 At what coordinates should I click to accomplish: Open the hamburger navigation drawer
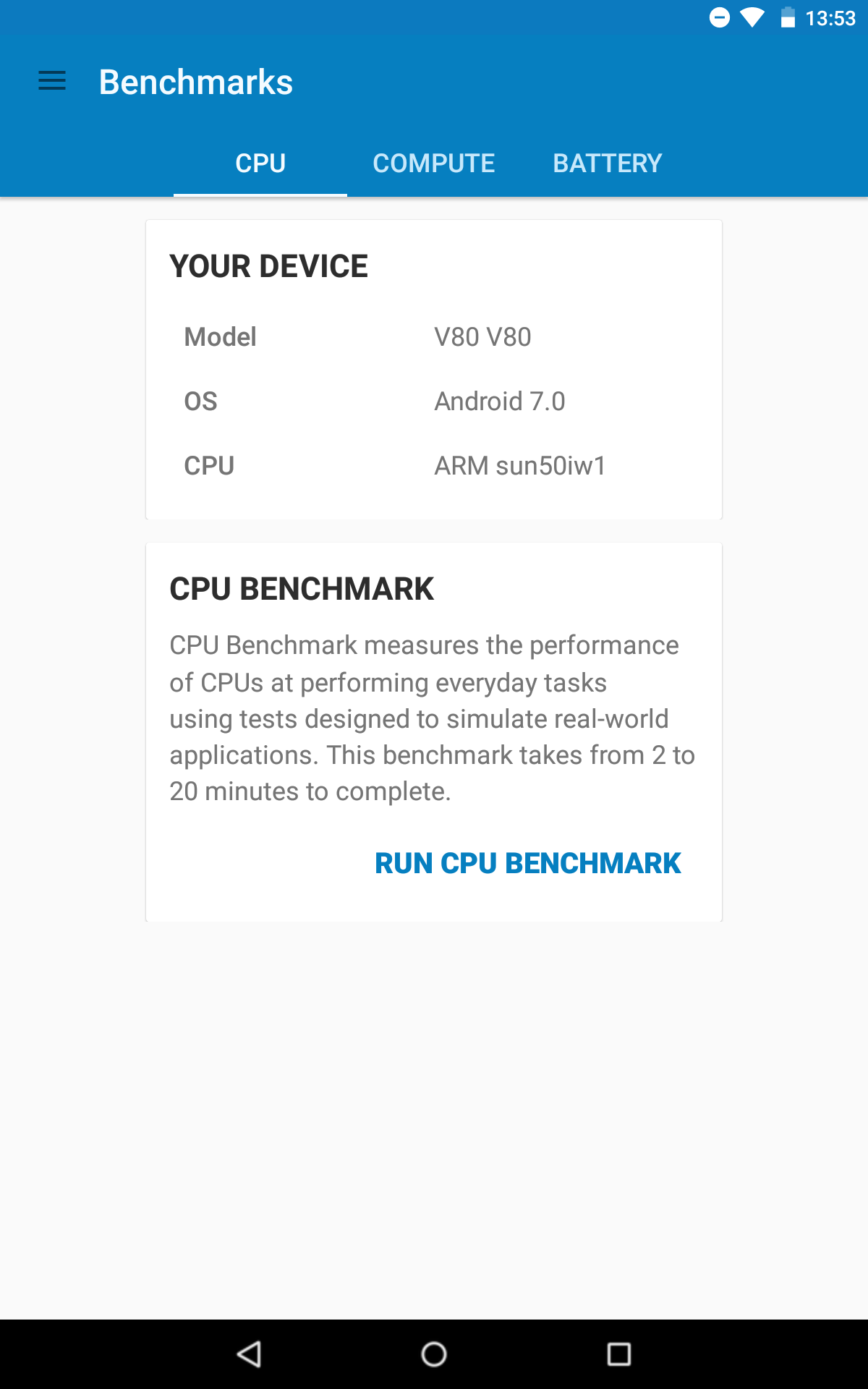(52, 81)
